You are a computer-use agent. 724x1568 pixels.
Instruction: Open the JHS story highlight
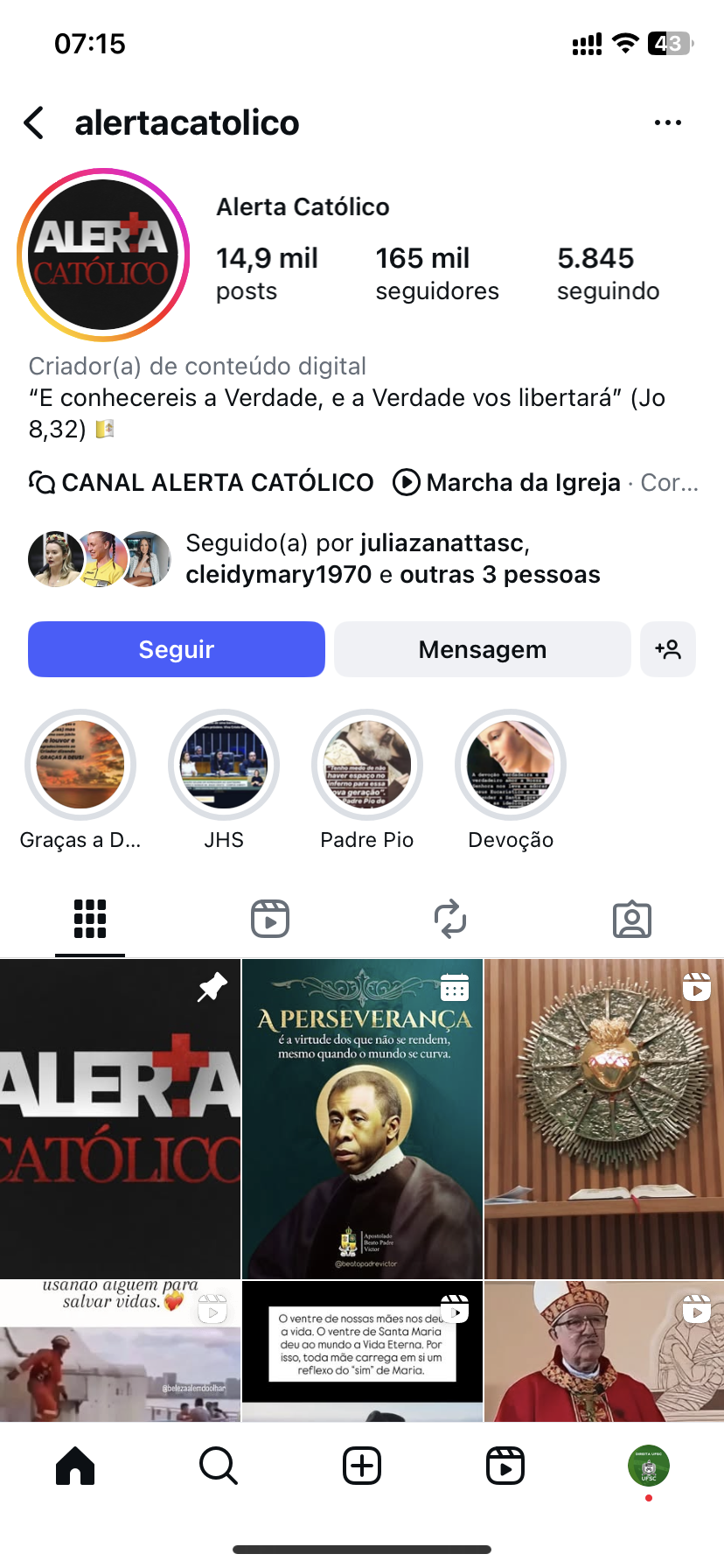pyautogui.click(x=224, y=765)
